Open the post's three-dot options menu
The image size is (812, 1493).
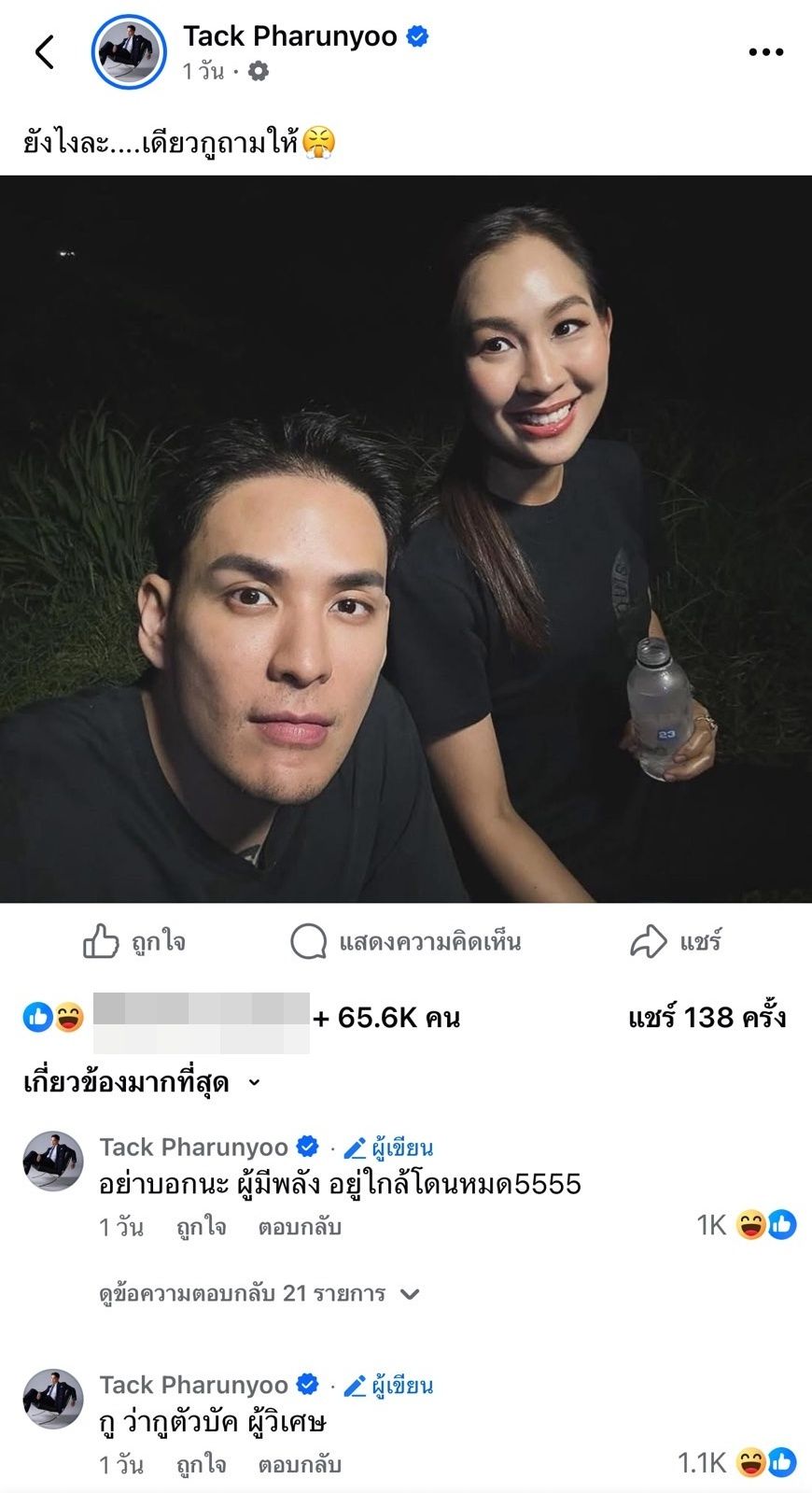tap(765, 52)
